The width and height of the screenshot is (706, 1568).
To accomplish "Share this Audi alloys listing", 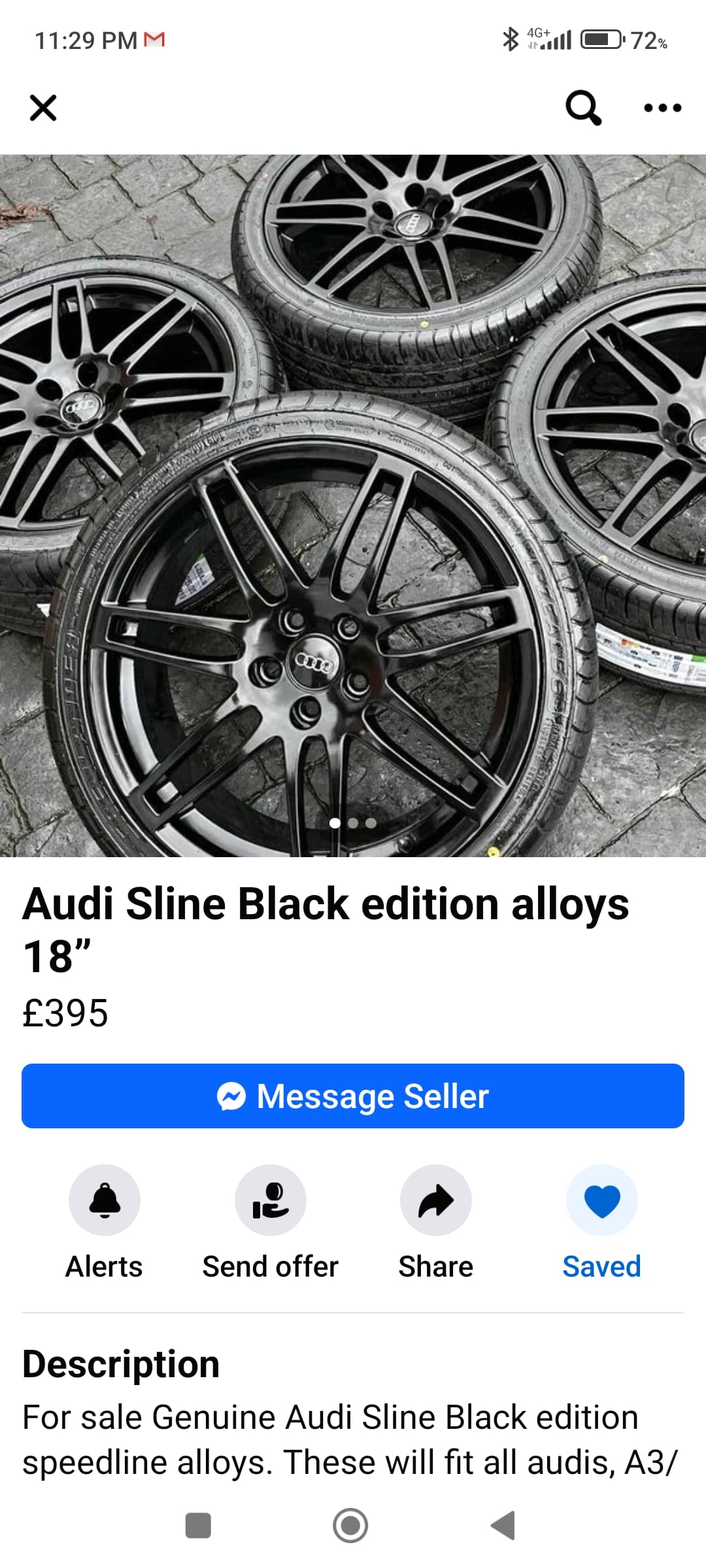I will (x=436, y=1200).
